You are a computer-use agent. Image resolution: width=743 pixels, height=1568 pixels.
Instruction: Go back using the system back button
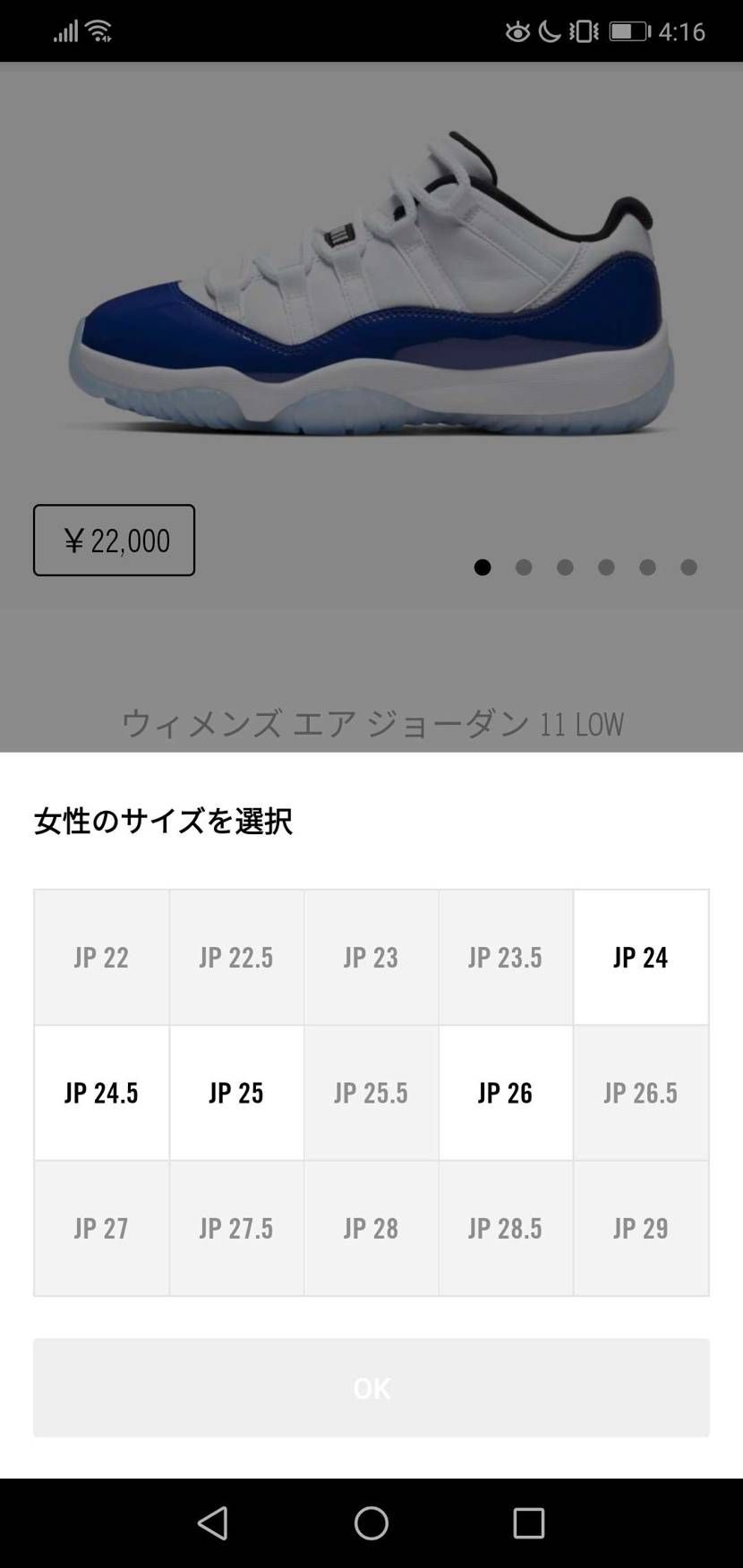(213, 1522)
